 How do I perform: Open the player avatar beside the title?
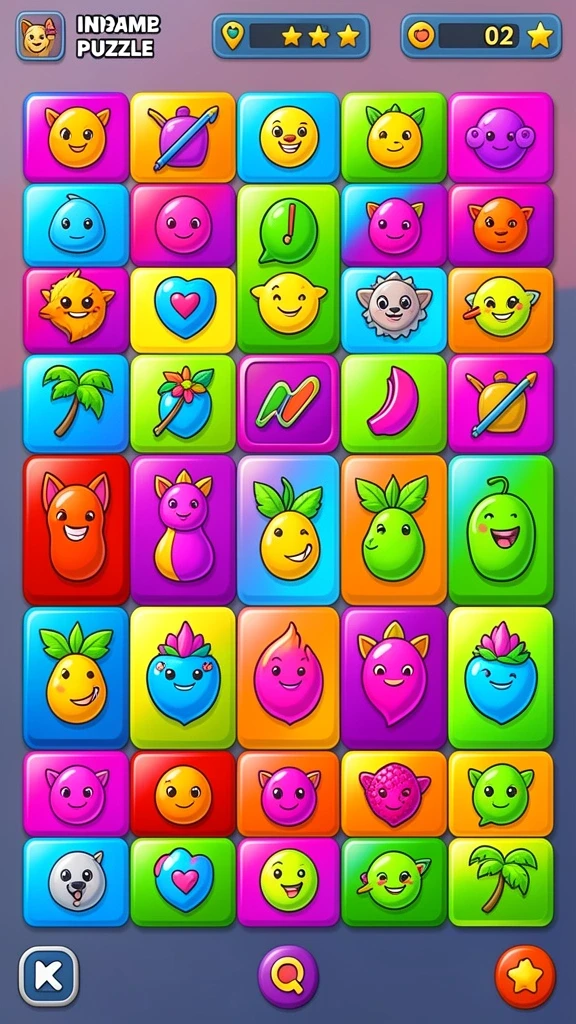click(x=40, y=36)
